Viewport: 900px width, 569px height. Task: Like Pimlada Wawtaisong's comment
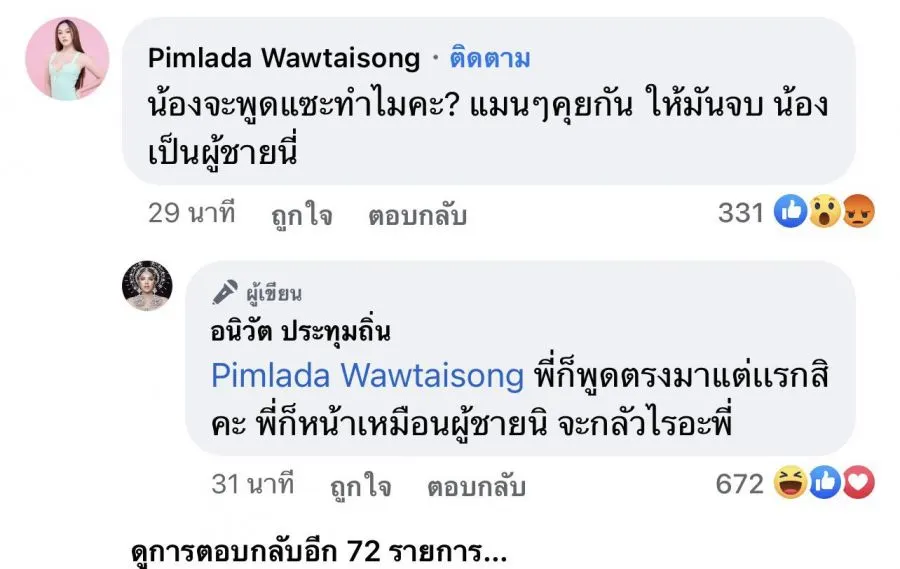point(301,214)
